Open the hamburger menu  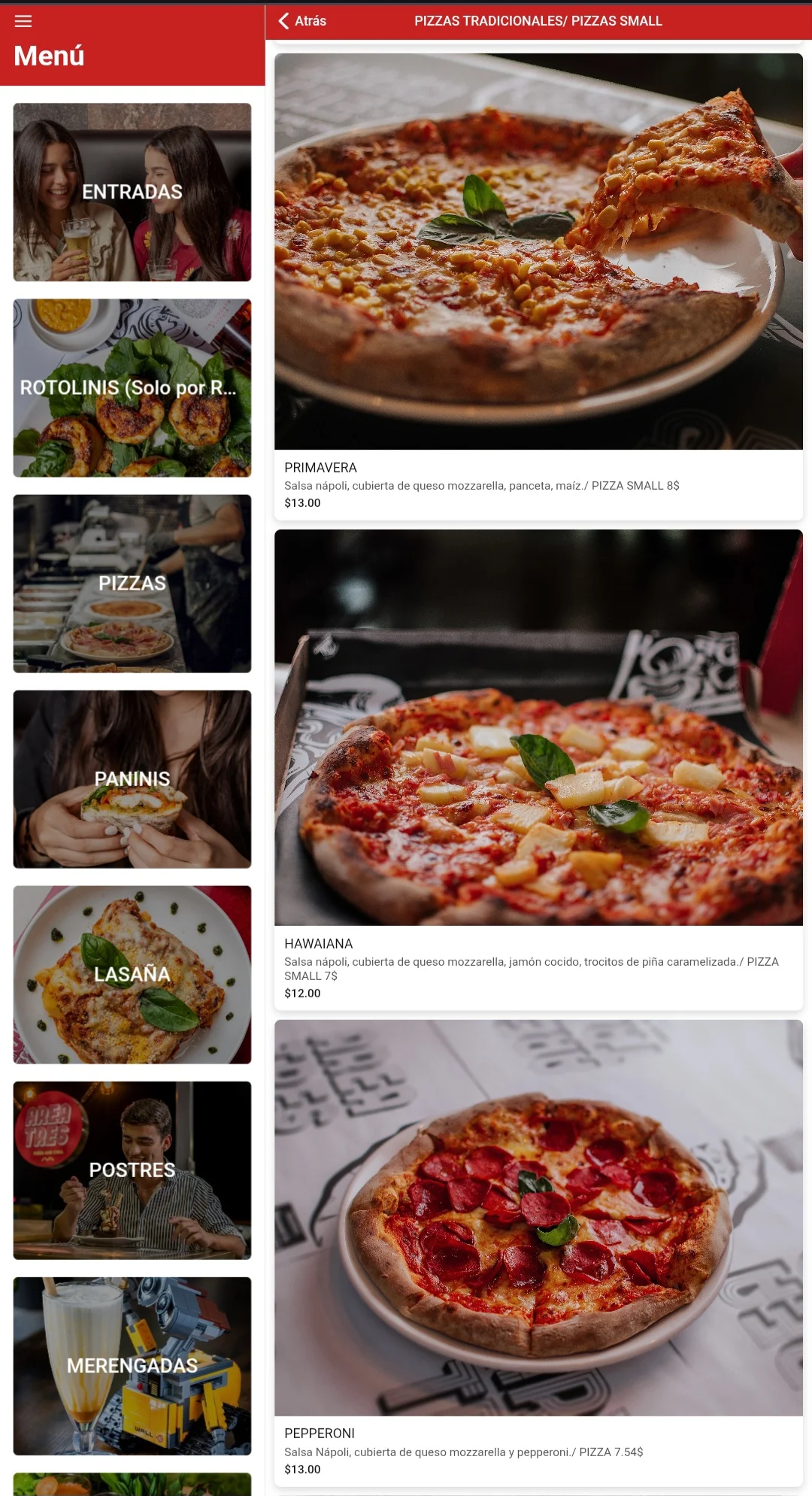pos(23,21)
